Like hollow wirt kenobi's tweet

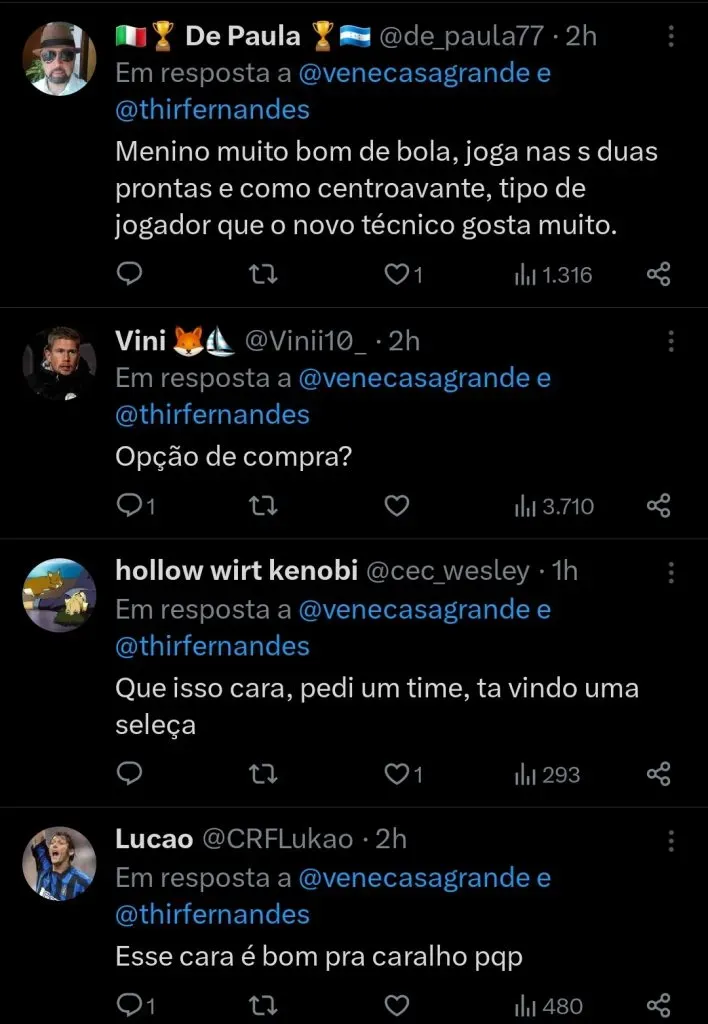(x=398, y=774)
